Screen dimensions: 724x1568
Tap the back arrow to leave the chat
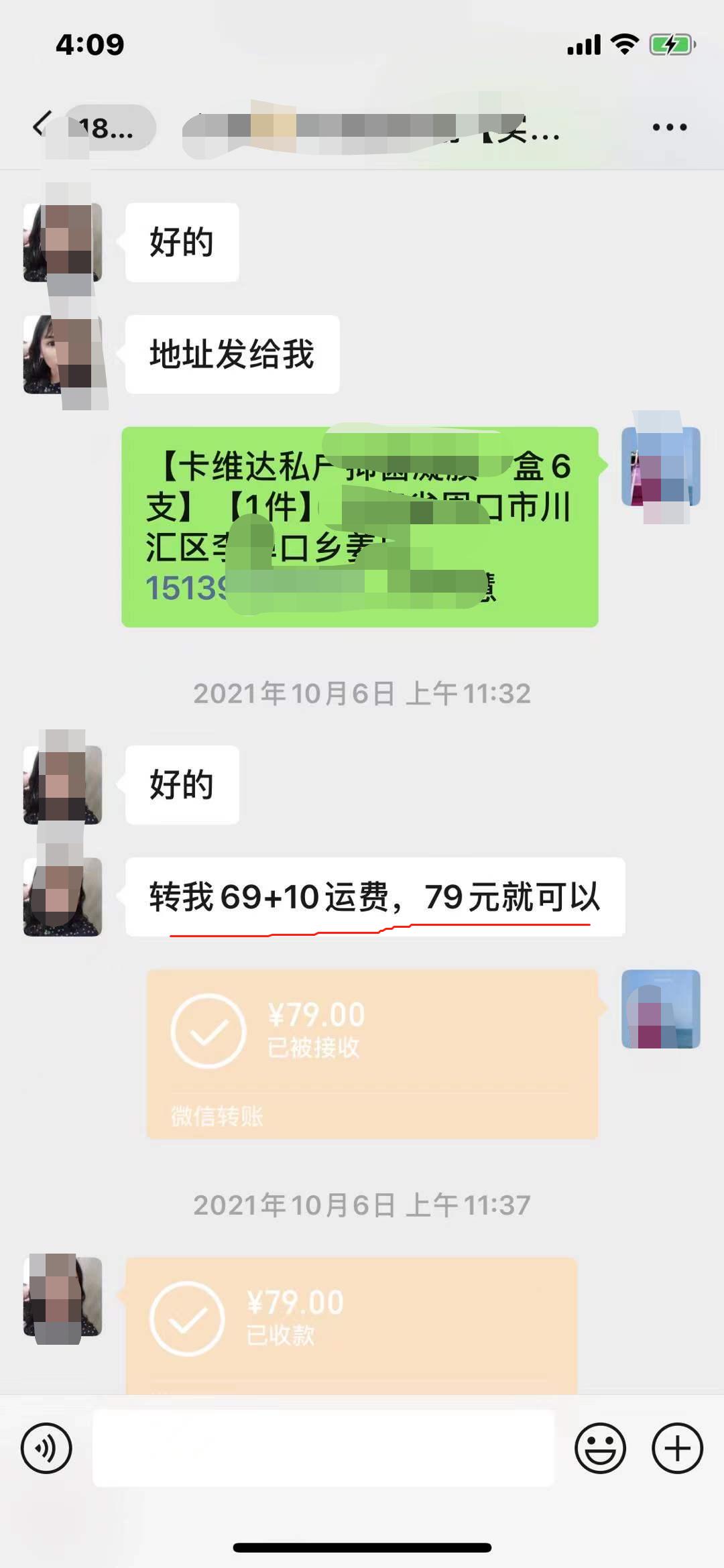[x=42, y=125]
